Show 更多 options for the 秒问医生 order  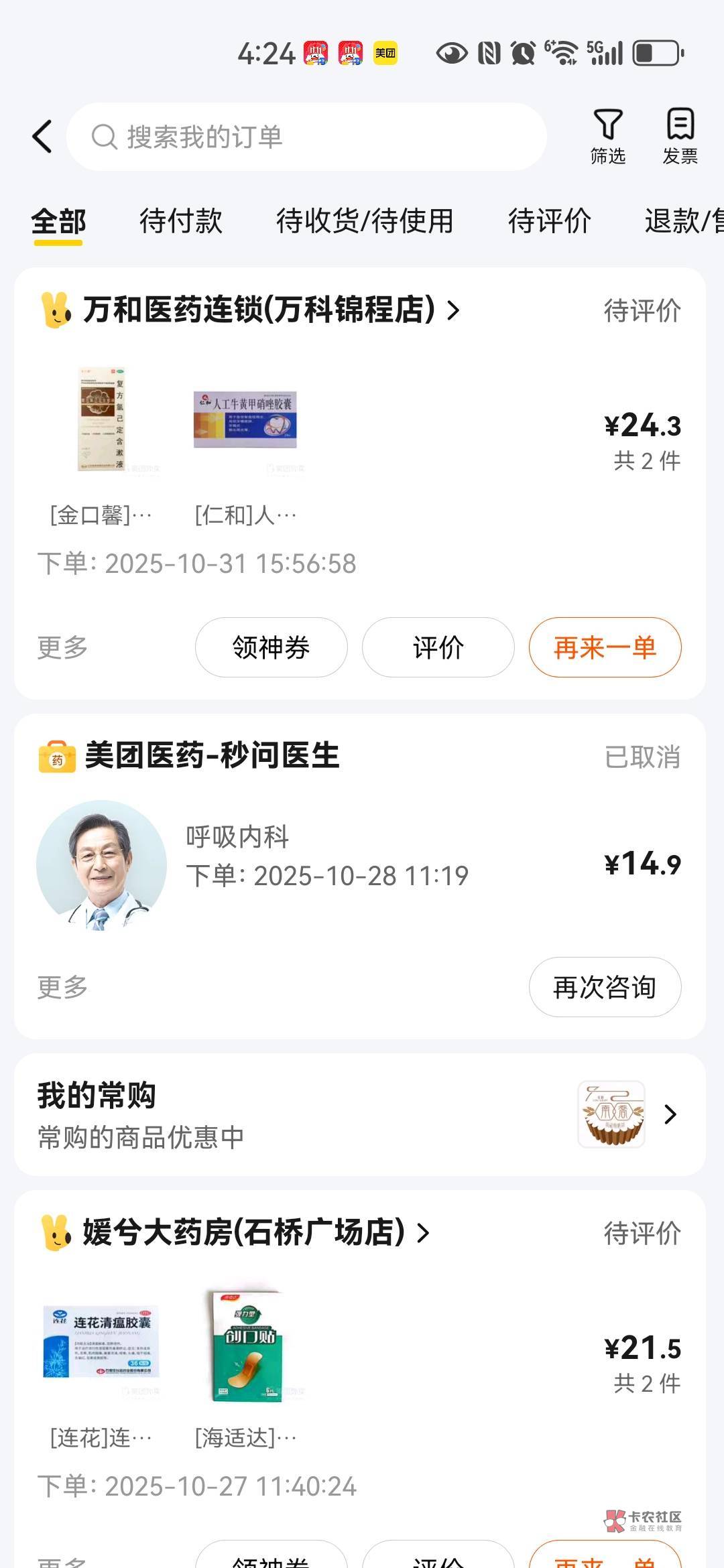(x=62, y=987)
